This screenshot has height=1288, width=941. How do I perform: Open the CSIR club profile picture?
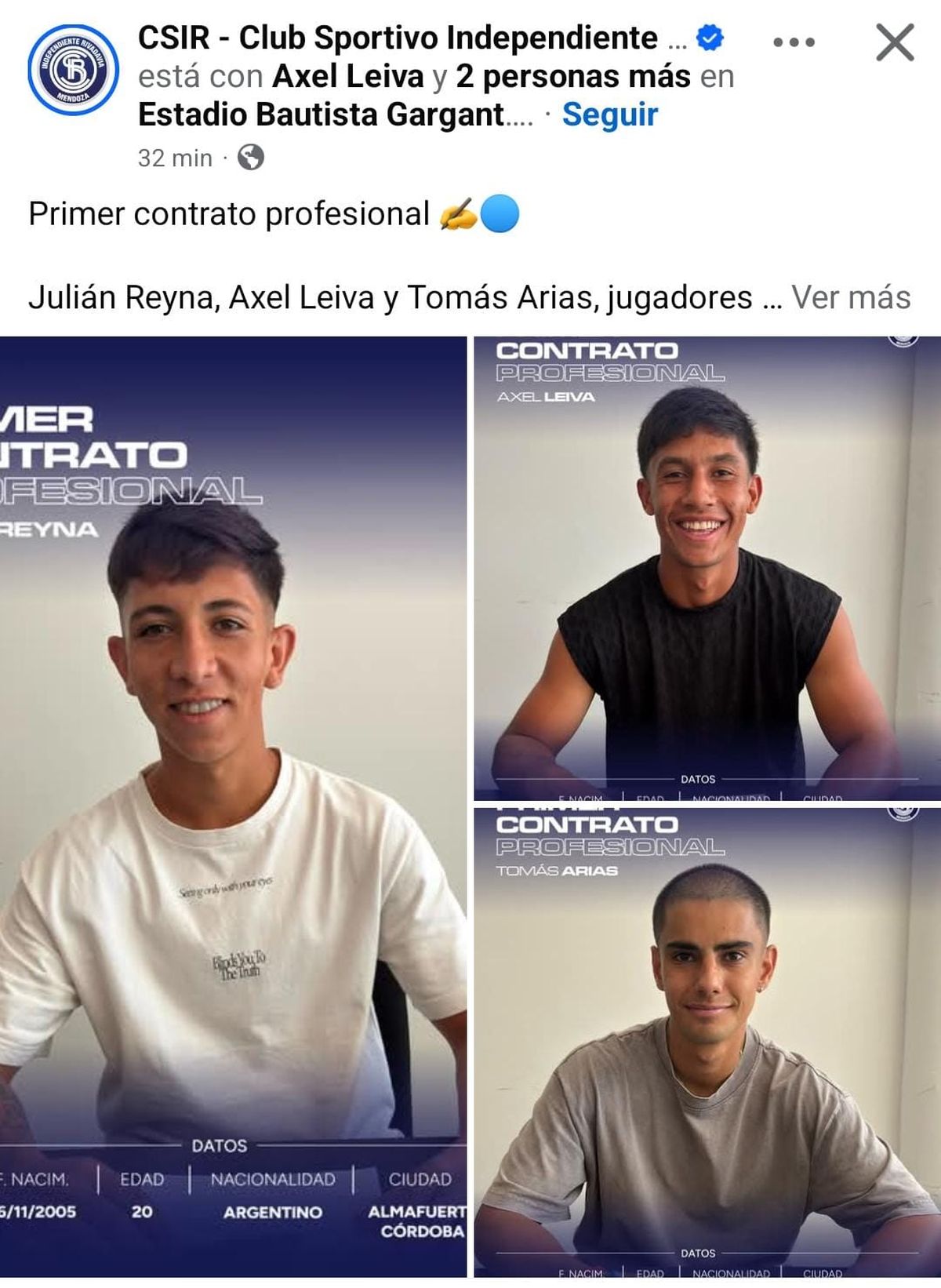(73, 69)
